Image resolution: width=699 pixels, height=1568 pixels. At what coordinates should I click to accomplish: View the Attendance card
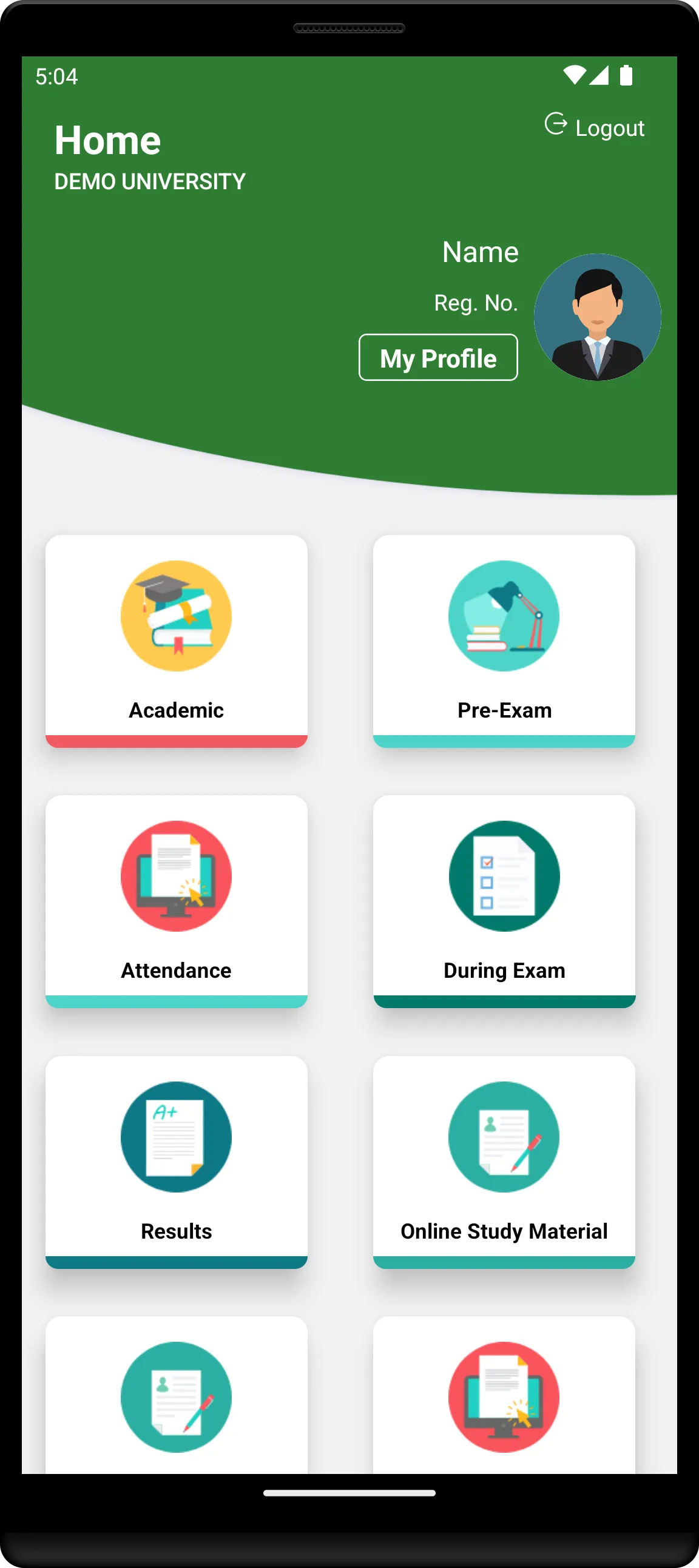(x=176, y=900)
